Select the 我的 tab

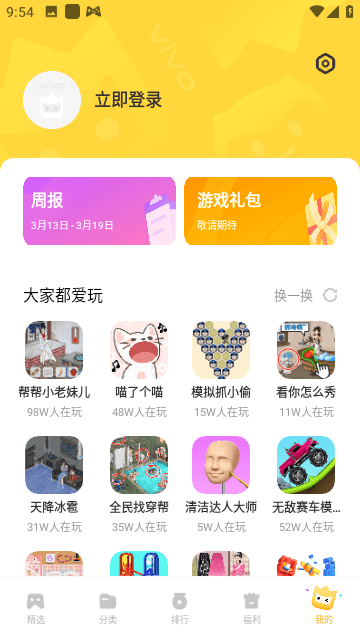pyautogui.click(x=324, y=606)
